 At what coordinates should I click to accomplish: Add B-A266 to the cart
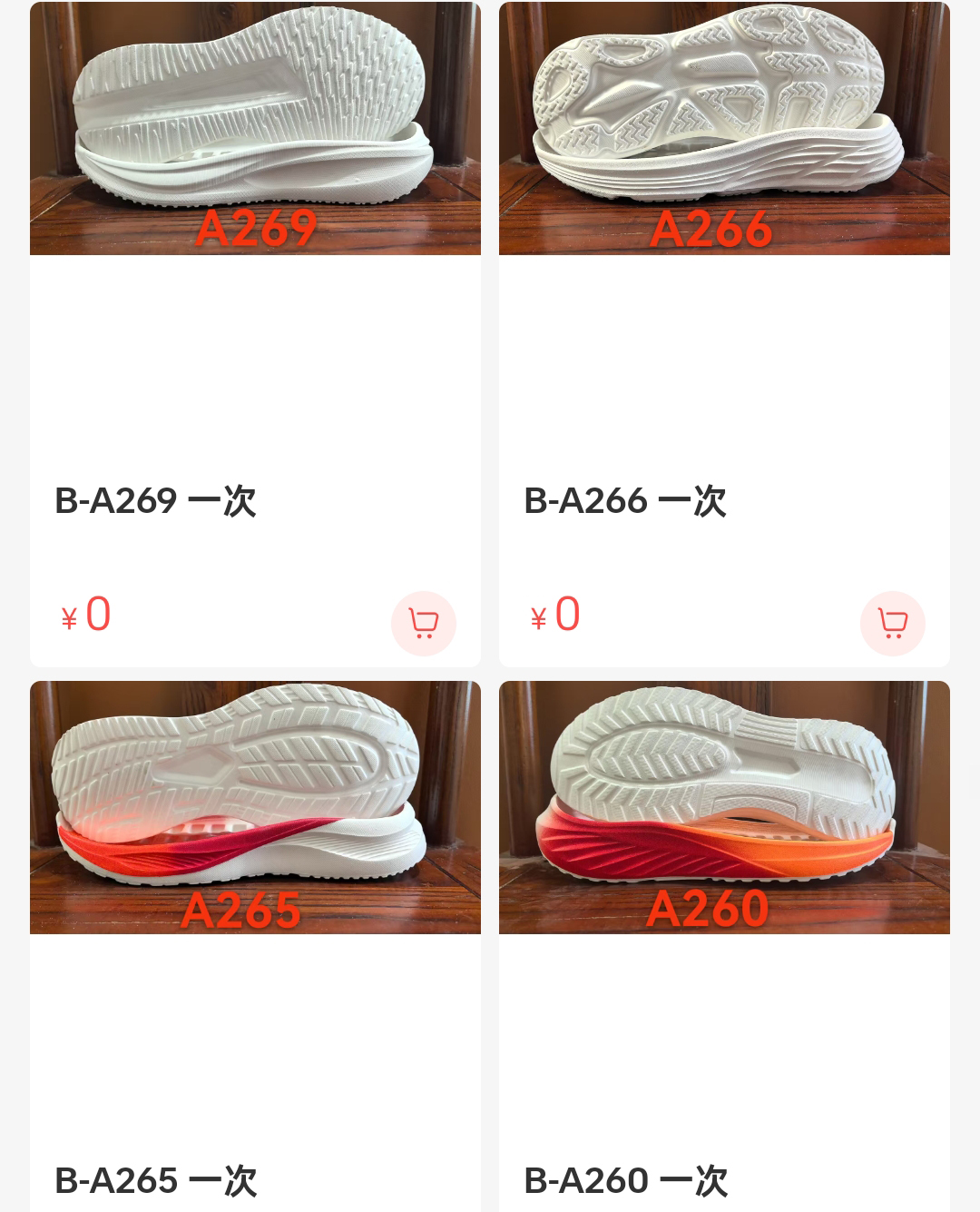click(x=893, y=623)
